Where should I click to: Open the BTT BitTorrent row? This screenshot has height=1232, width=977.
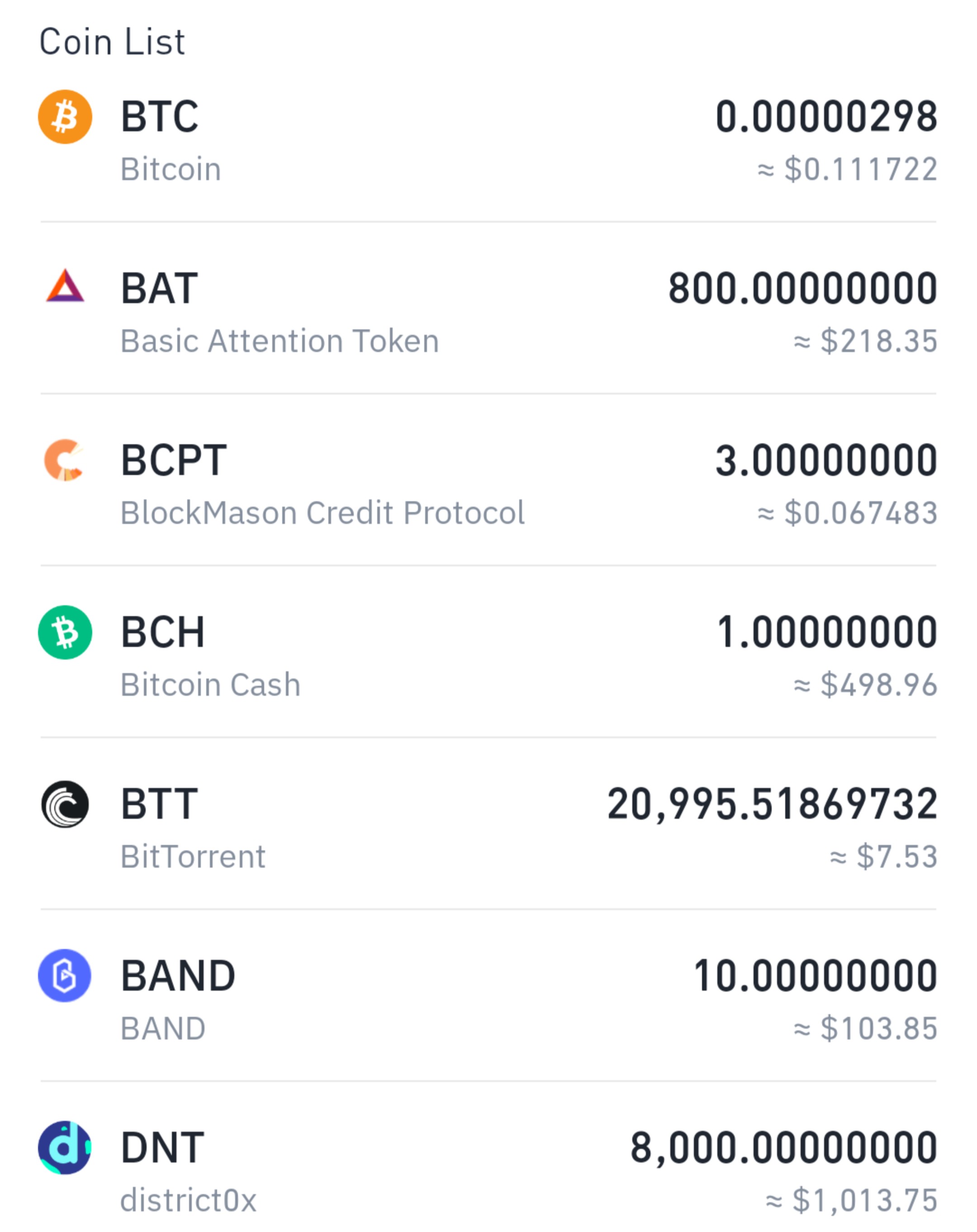pyautogui.click(x=488, y=828)
